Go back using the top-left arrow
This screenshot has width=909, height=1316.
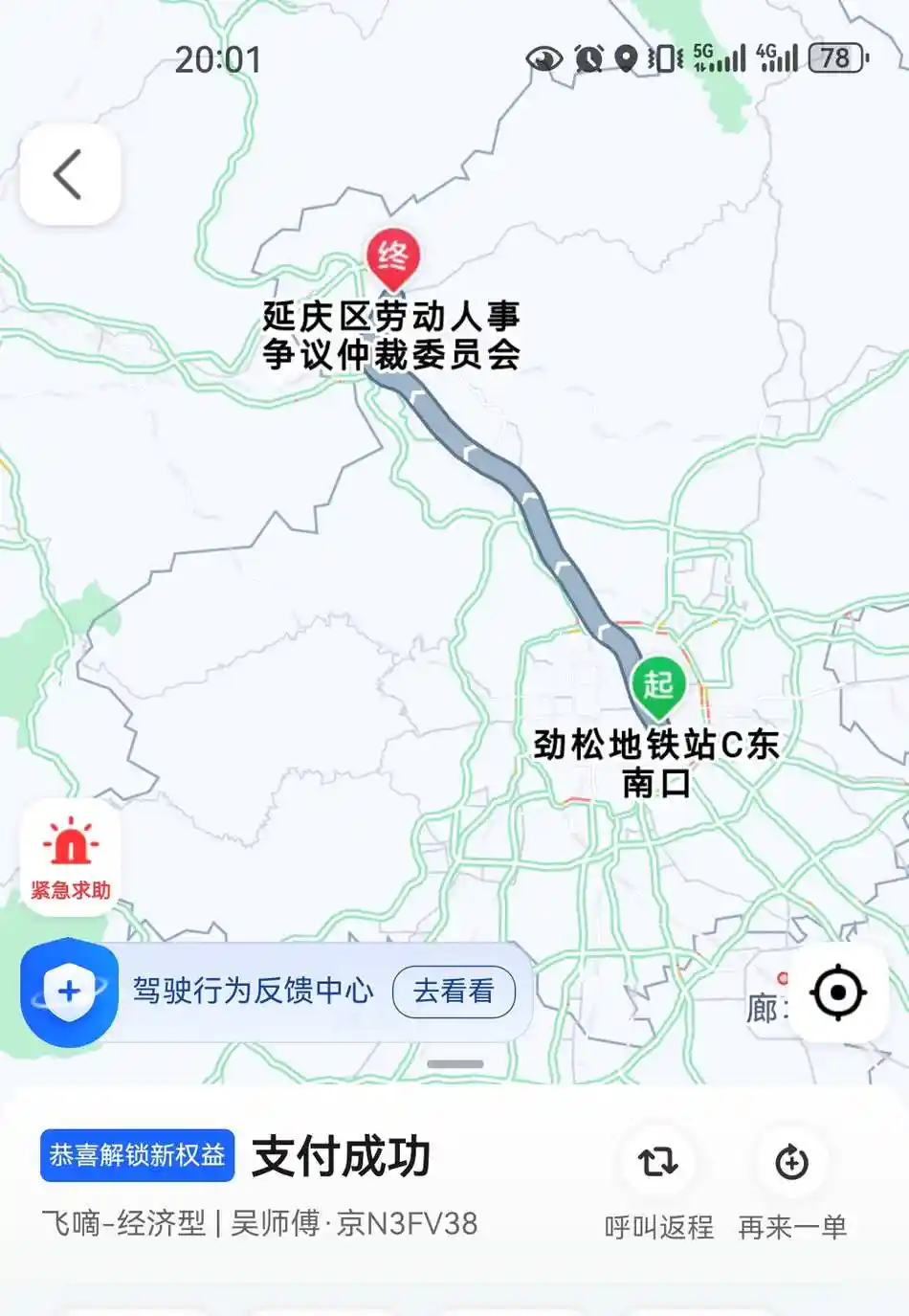69,175
